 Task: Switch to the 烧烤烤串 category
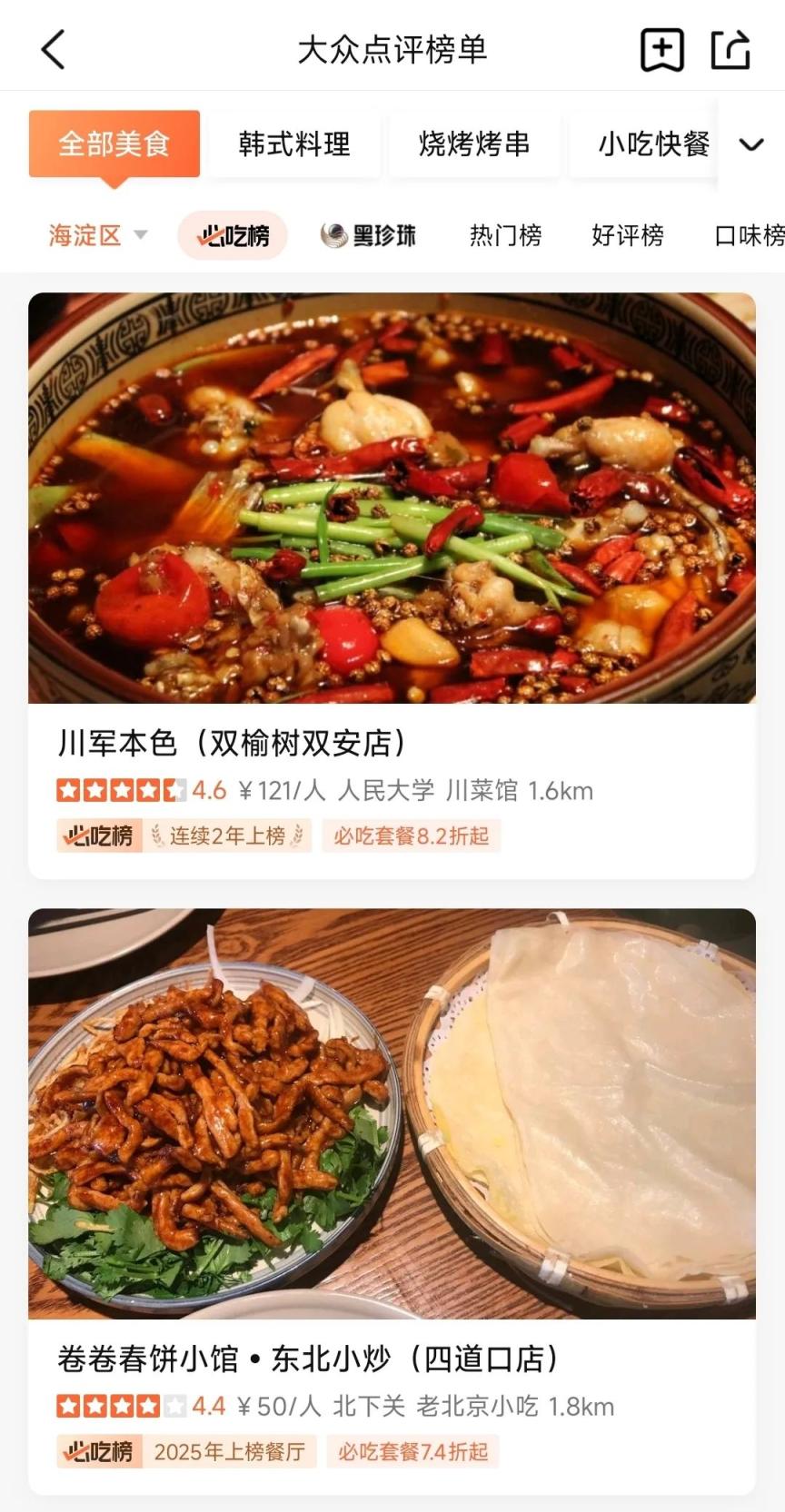tap(474, 143)
